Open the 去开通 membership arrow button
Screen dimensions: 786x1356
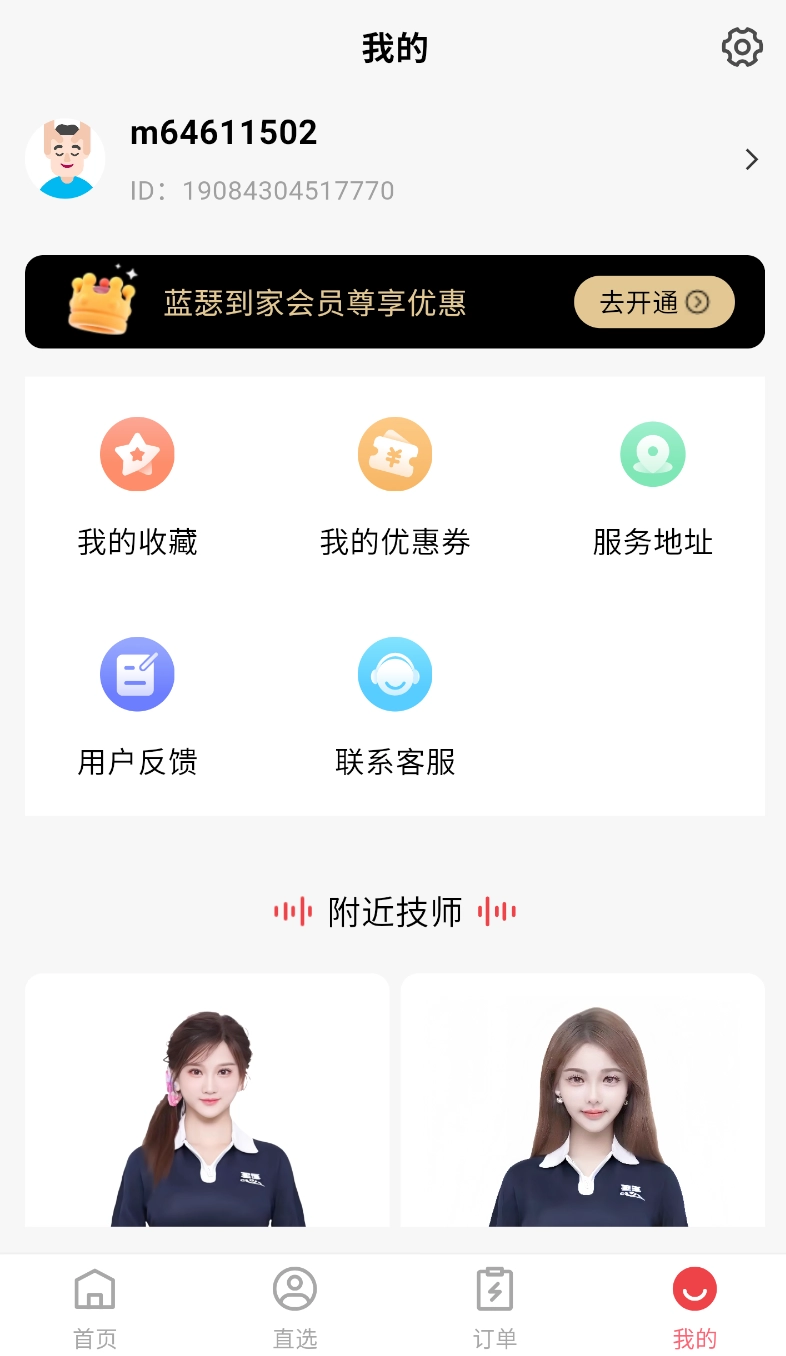700,302
